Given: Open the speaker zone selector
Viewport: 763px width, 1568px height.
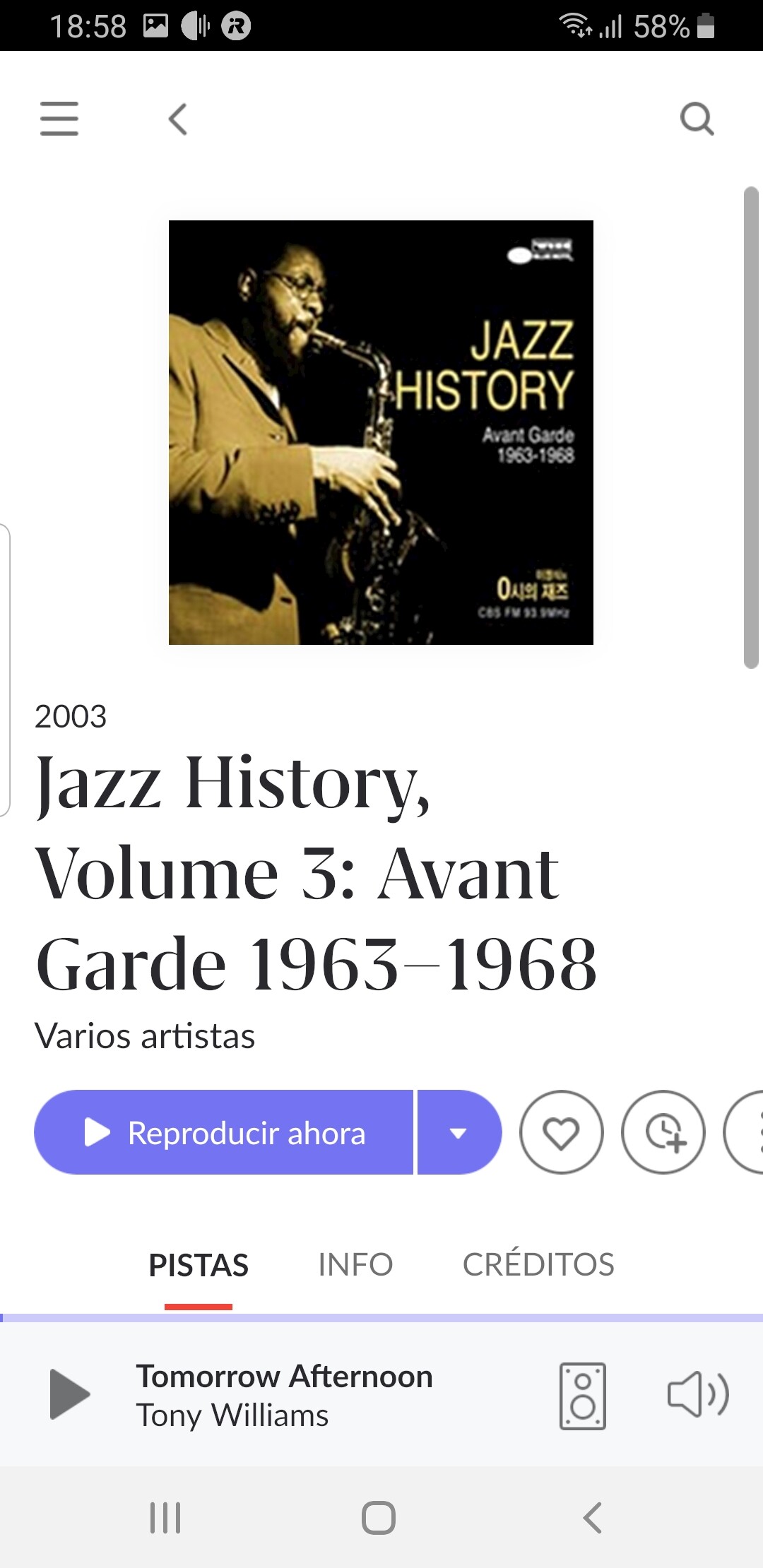Looking at the screenshot, I should [583, 1396].
